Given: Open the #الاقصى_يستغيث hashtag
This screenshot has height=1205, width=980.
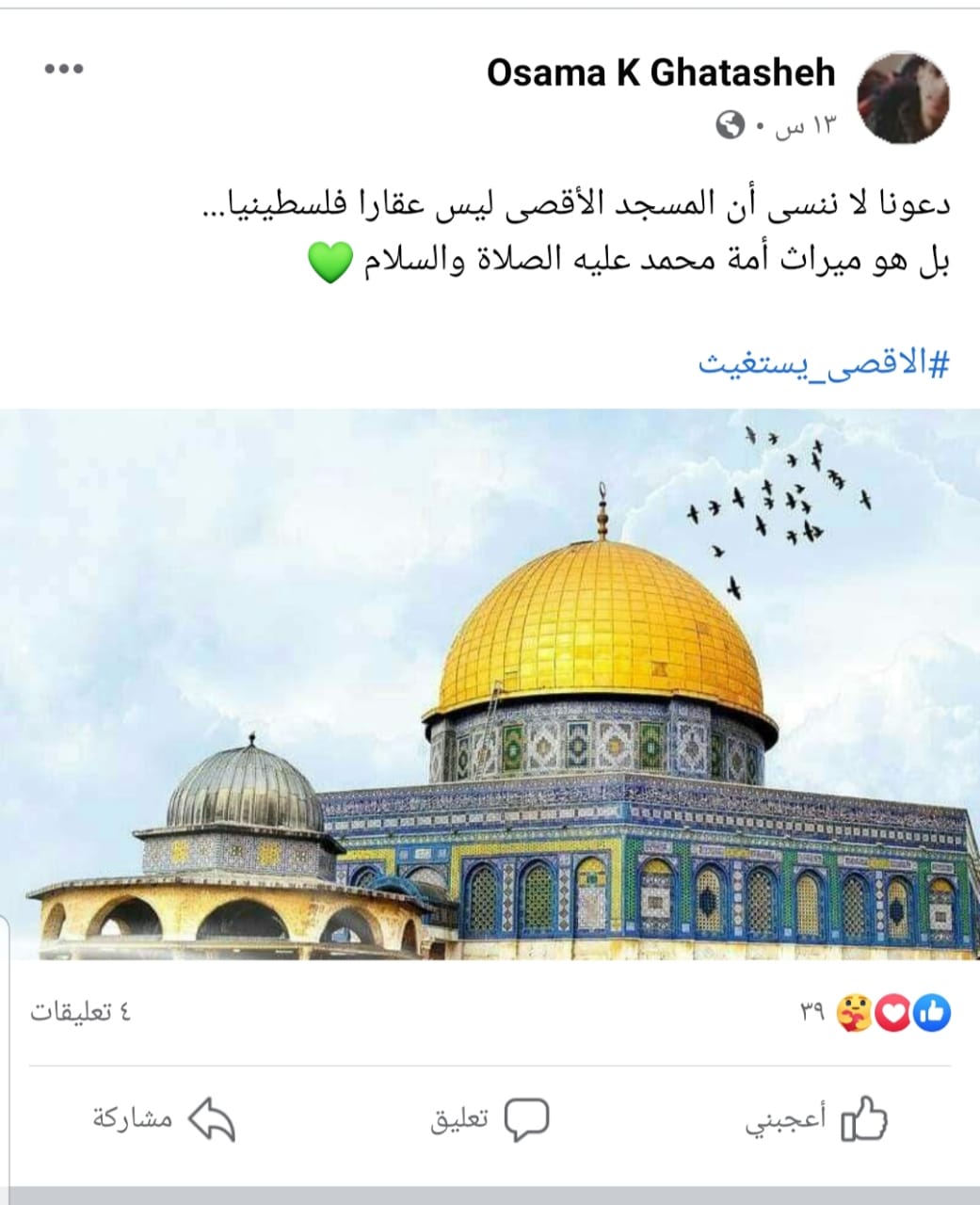Looking at the screenshot, I should coord(824,362).
